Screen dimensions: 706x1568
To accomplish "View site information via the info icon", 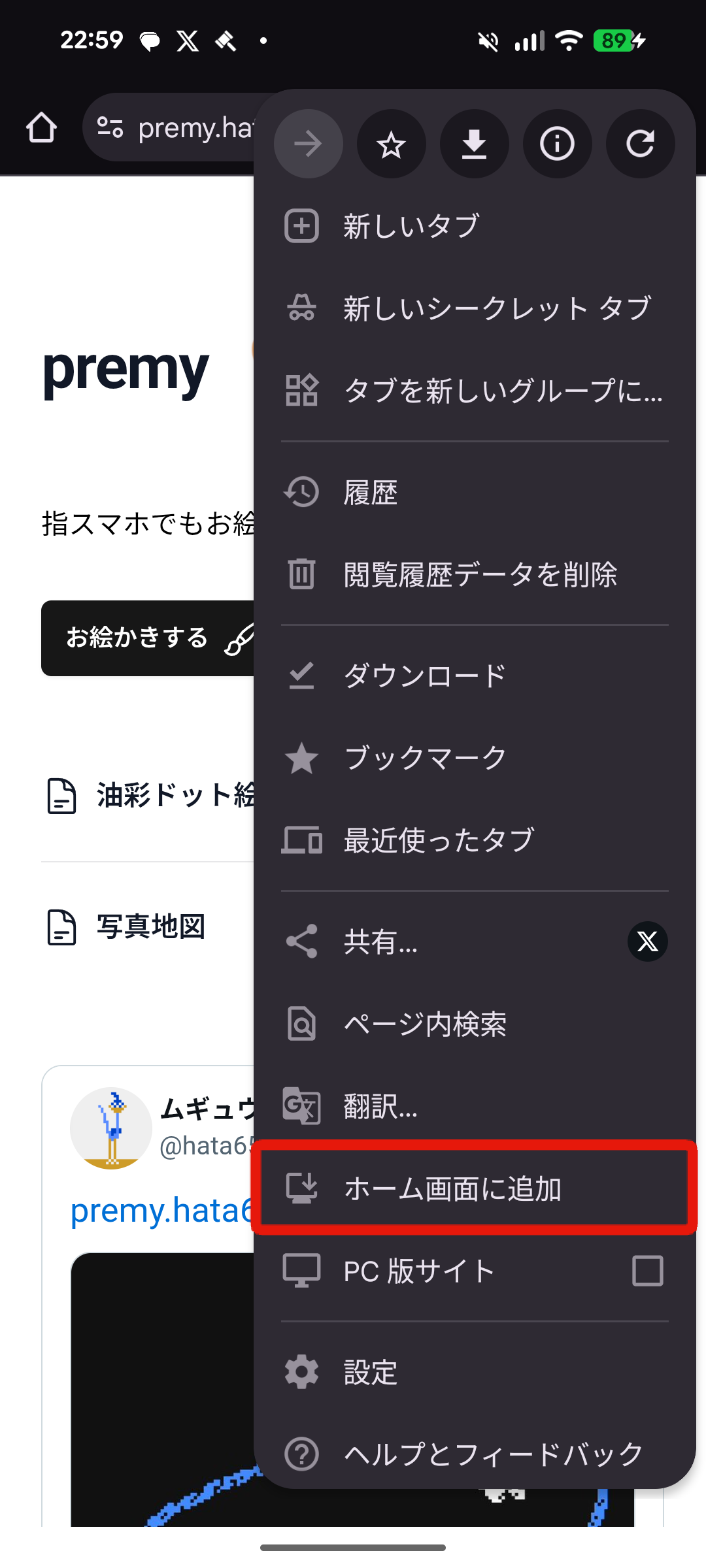I will click(557, 144).
